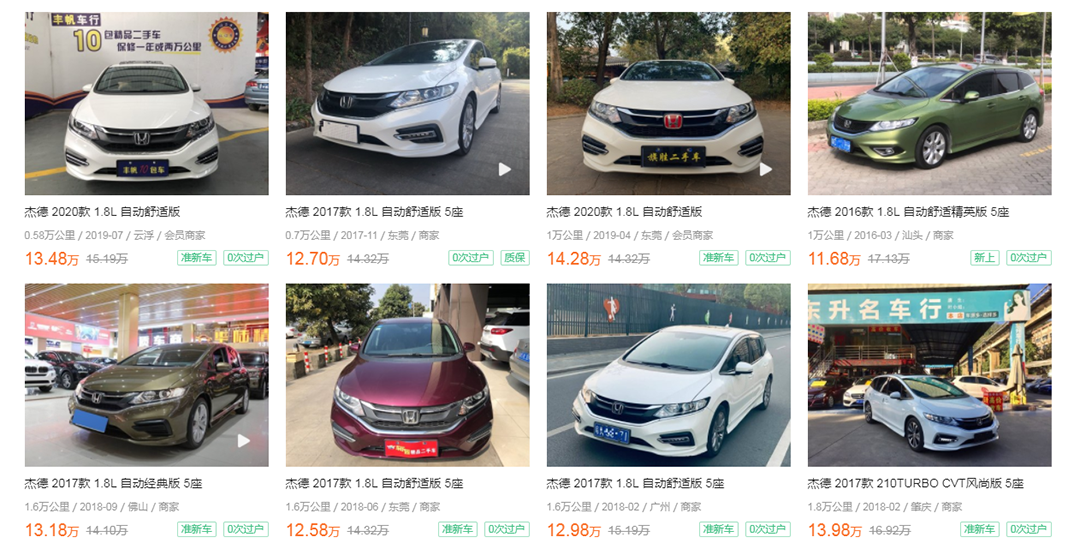View the 12.98万 杰德 2017款 car from 广州
1080x549 pixels.
(x=668, y=375)
